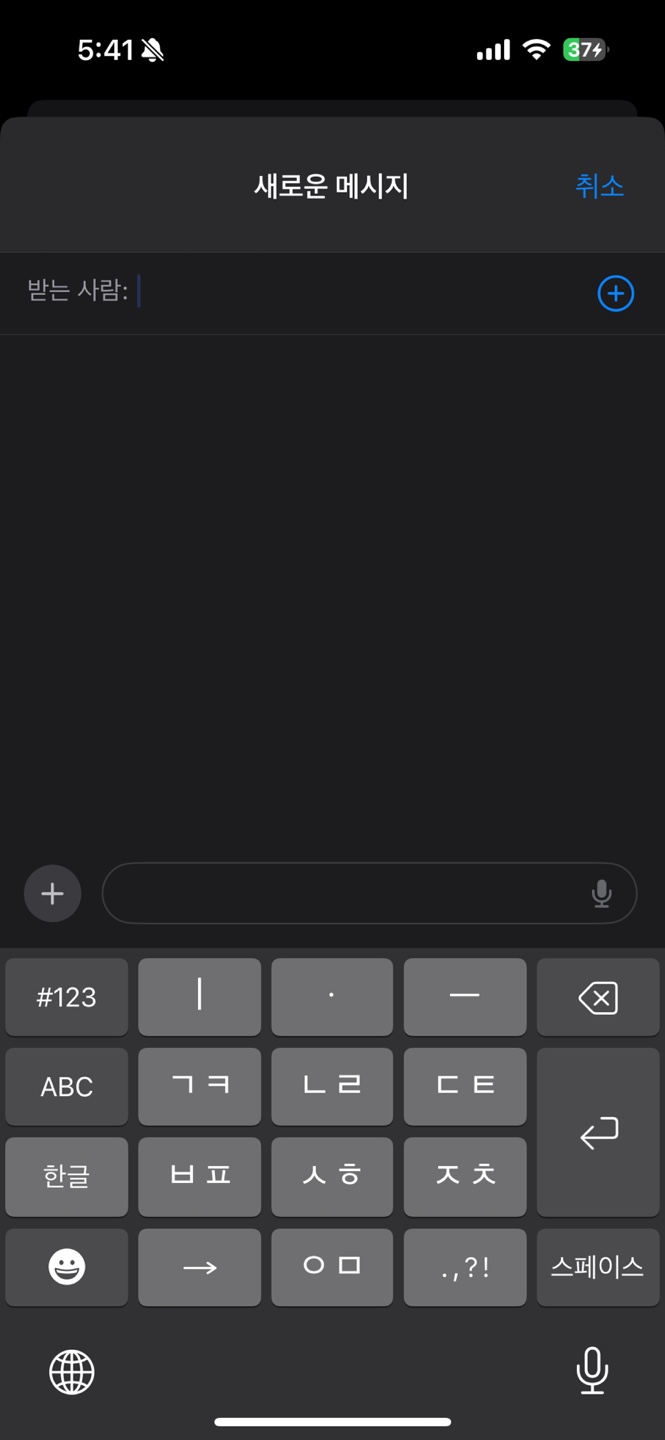The width and height of the screenshot is (665, 1440).
Task: Switch keyboard to ABC layout
Action: click(x=66, y=1087)
